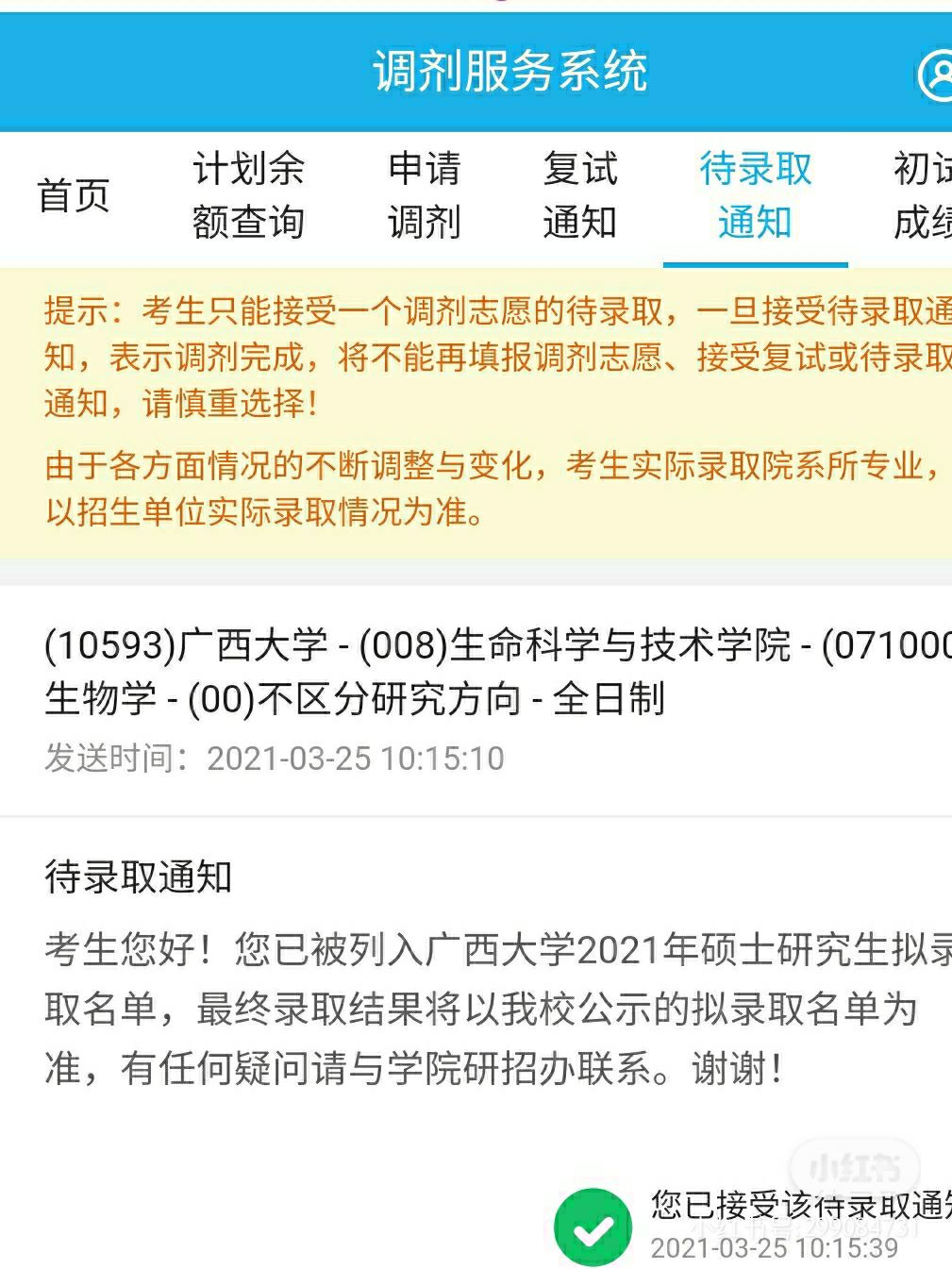952x1269 pixels.
Task: Open the 申请调剂 tab
Action: coord(425,196)
